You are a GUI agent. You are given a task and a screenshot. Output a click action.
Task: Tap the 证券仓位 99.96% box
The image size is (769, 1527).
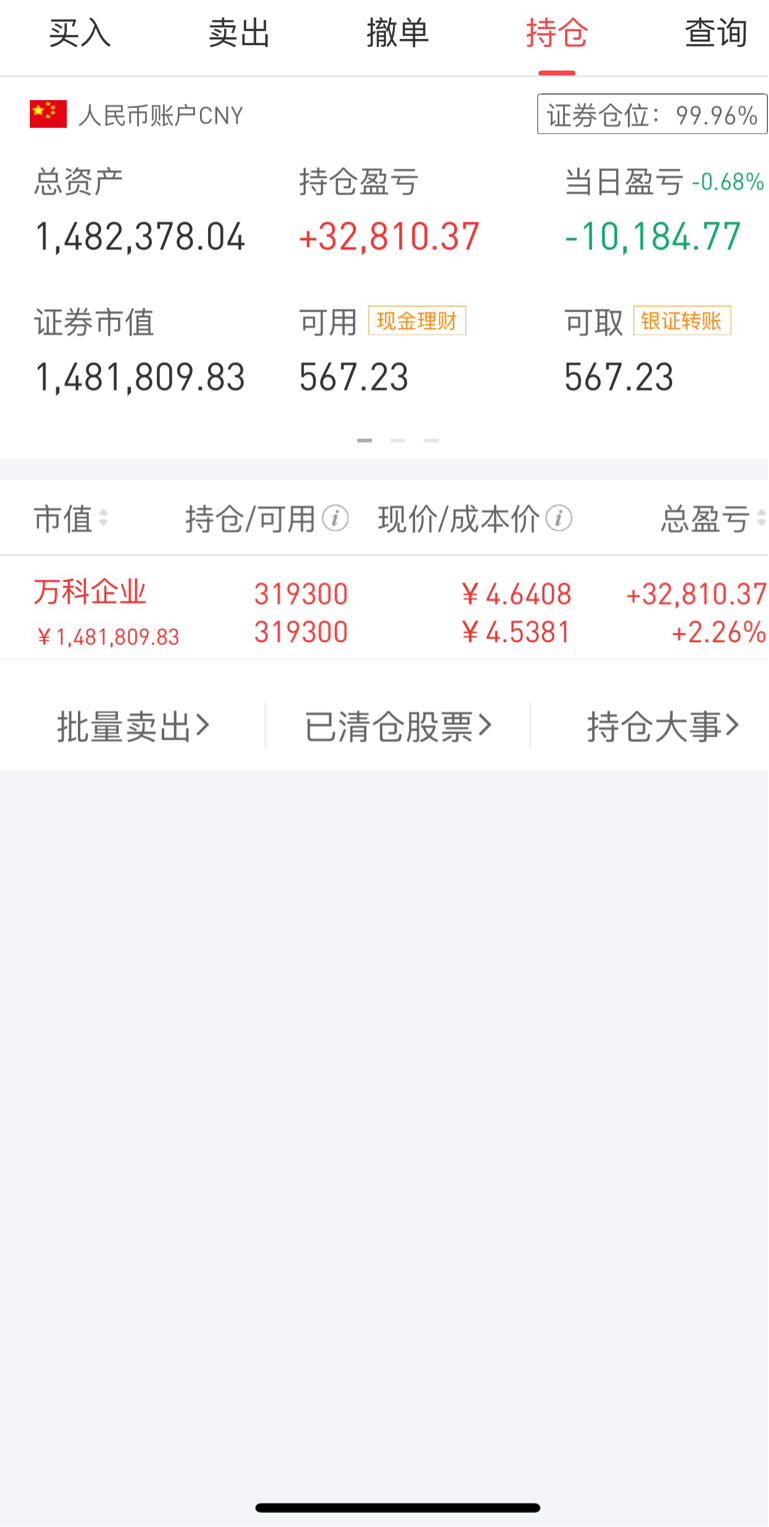[652, 115]
